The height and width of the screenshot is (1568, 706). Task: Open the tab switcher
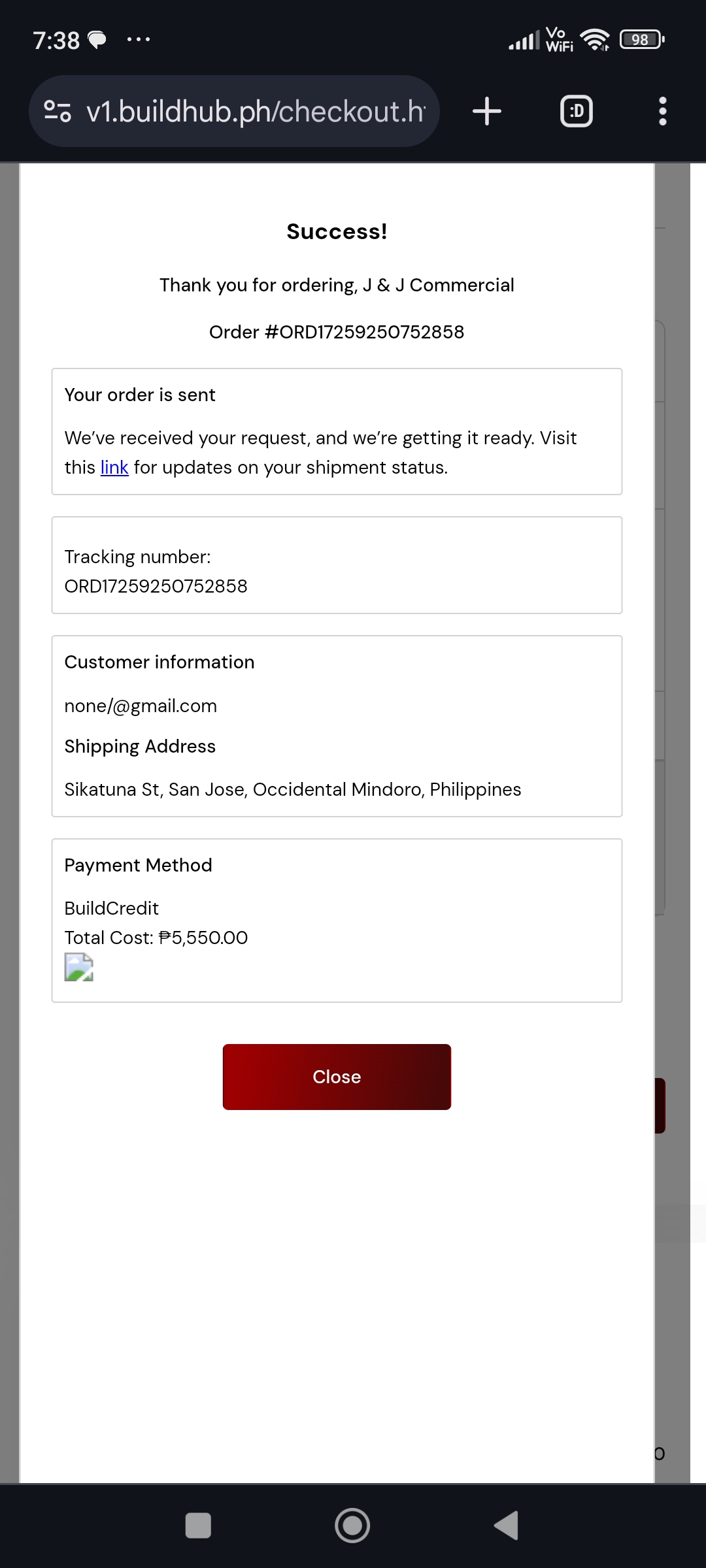click(577, 111)
